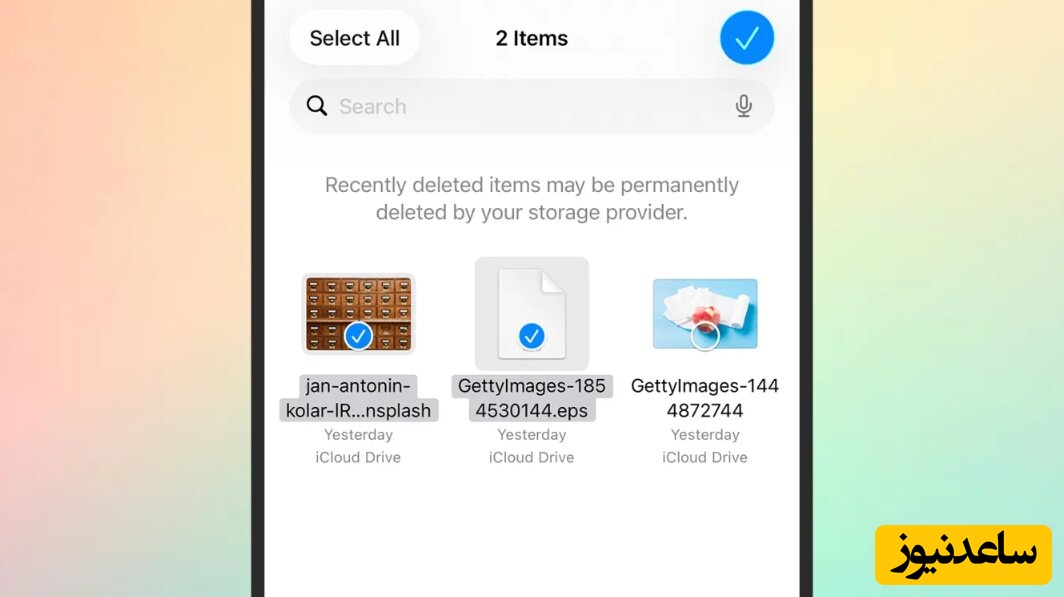1064x597 pixels.
Task: Start voice dictation with the microphone icon
Action: coord(743,106)
